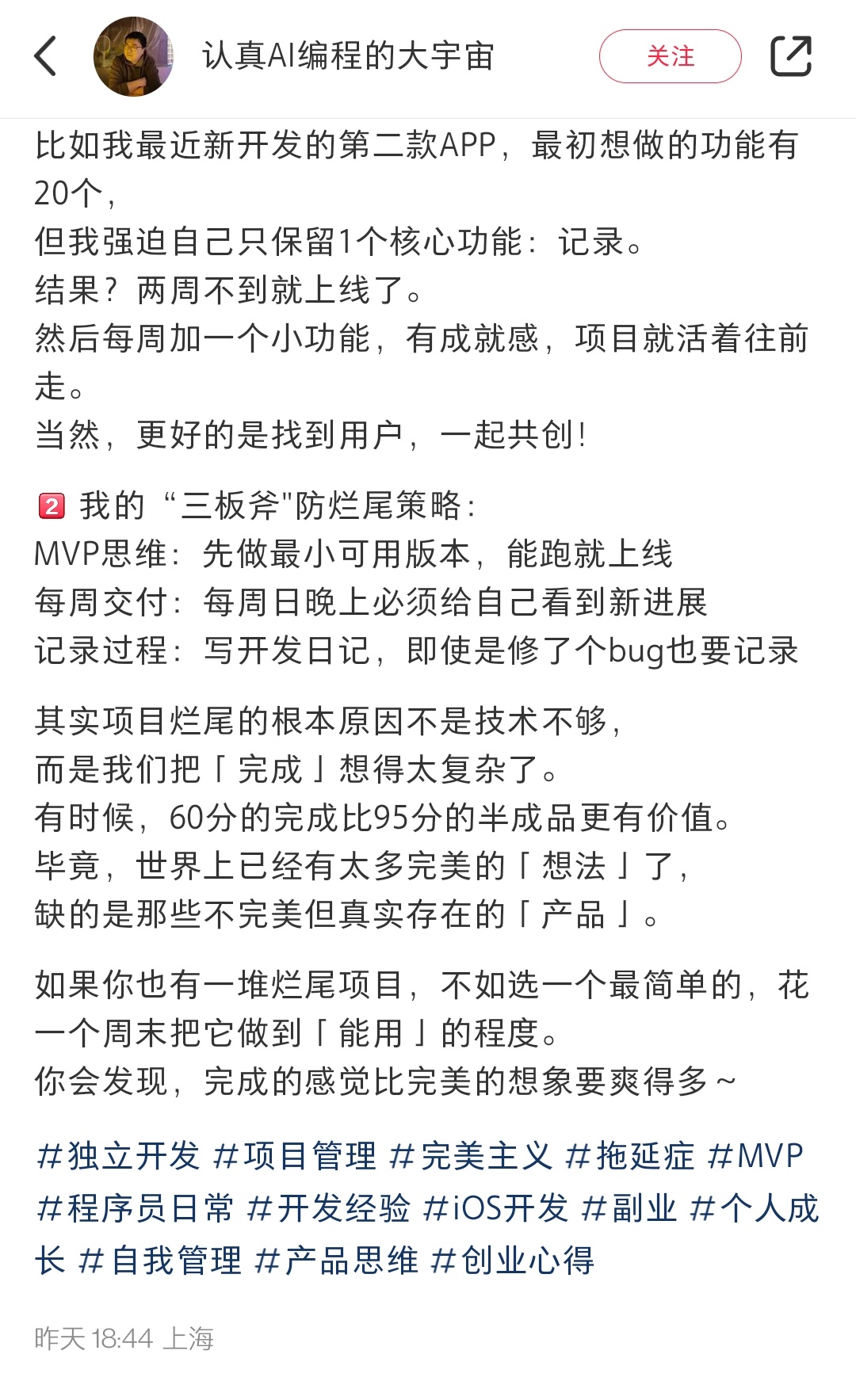Go back with the top-left arrow
Screen dimensions: 856x1400
click(46, 56)
